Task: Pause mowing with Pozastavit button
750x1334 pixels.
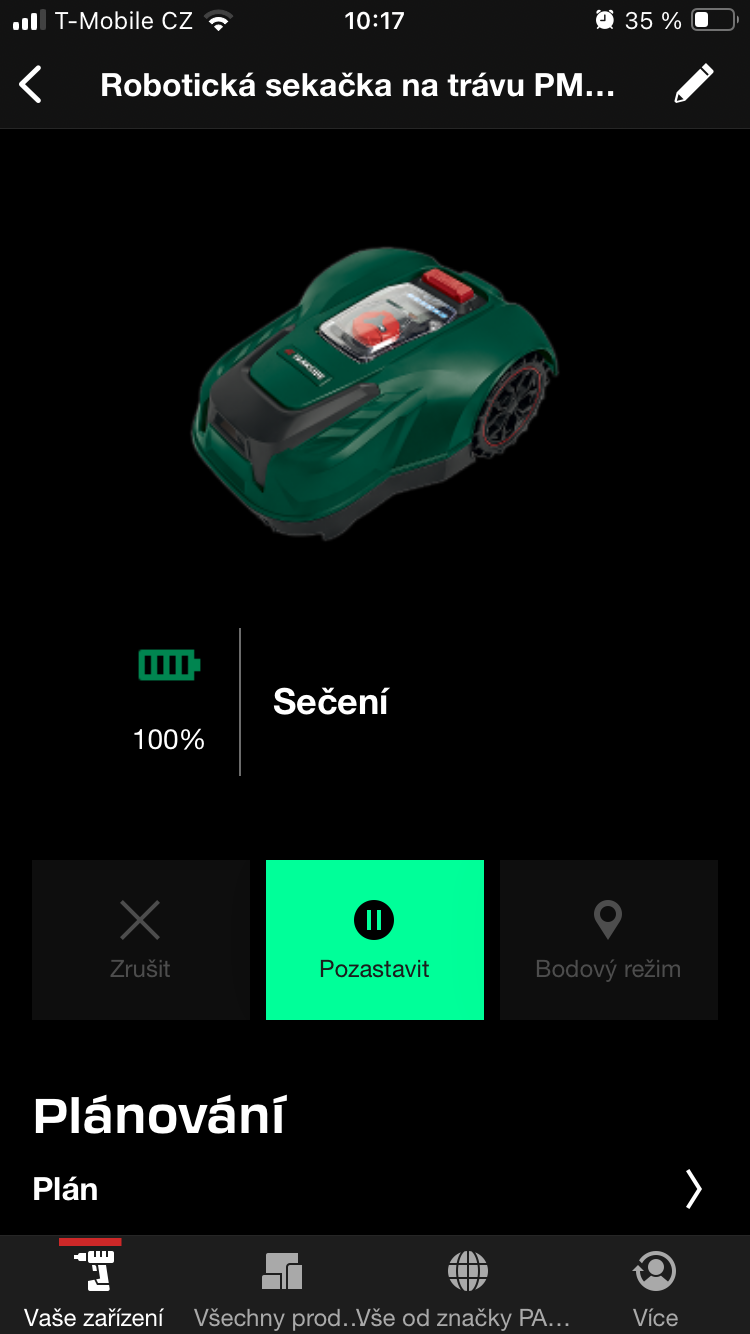Action: click(375, 940)
